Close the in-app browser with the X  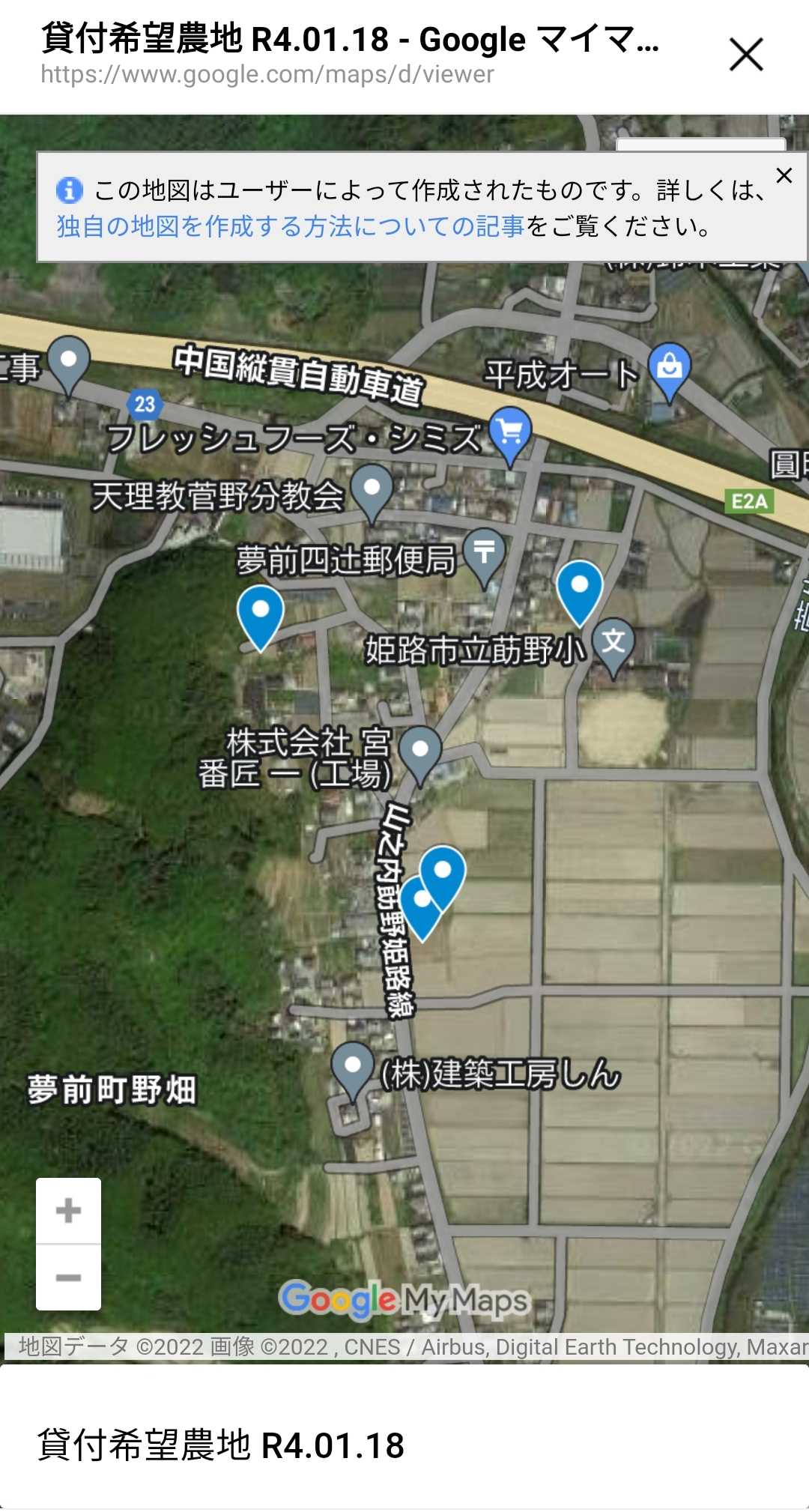coord(746,55)
